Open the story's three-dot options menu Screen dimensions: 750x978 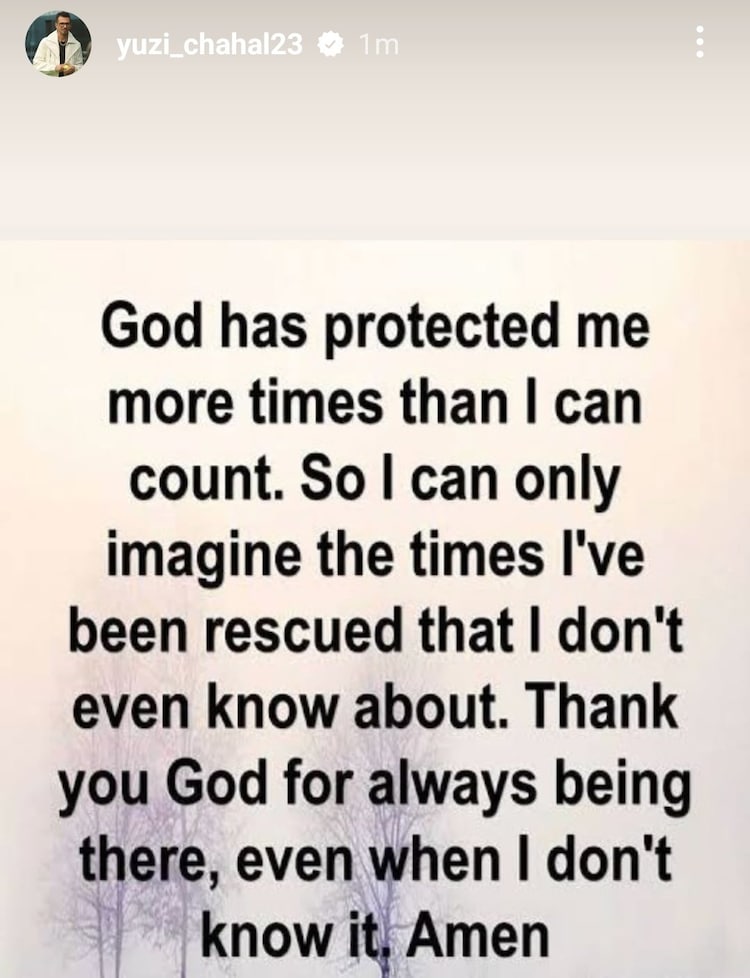click(x=699, y=42)
